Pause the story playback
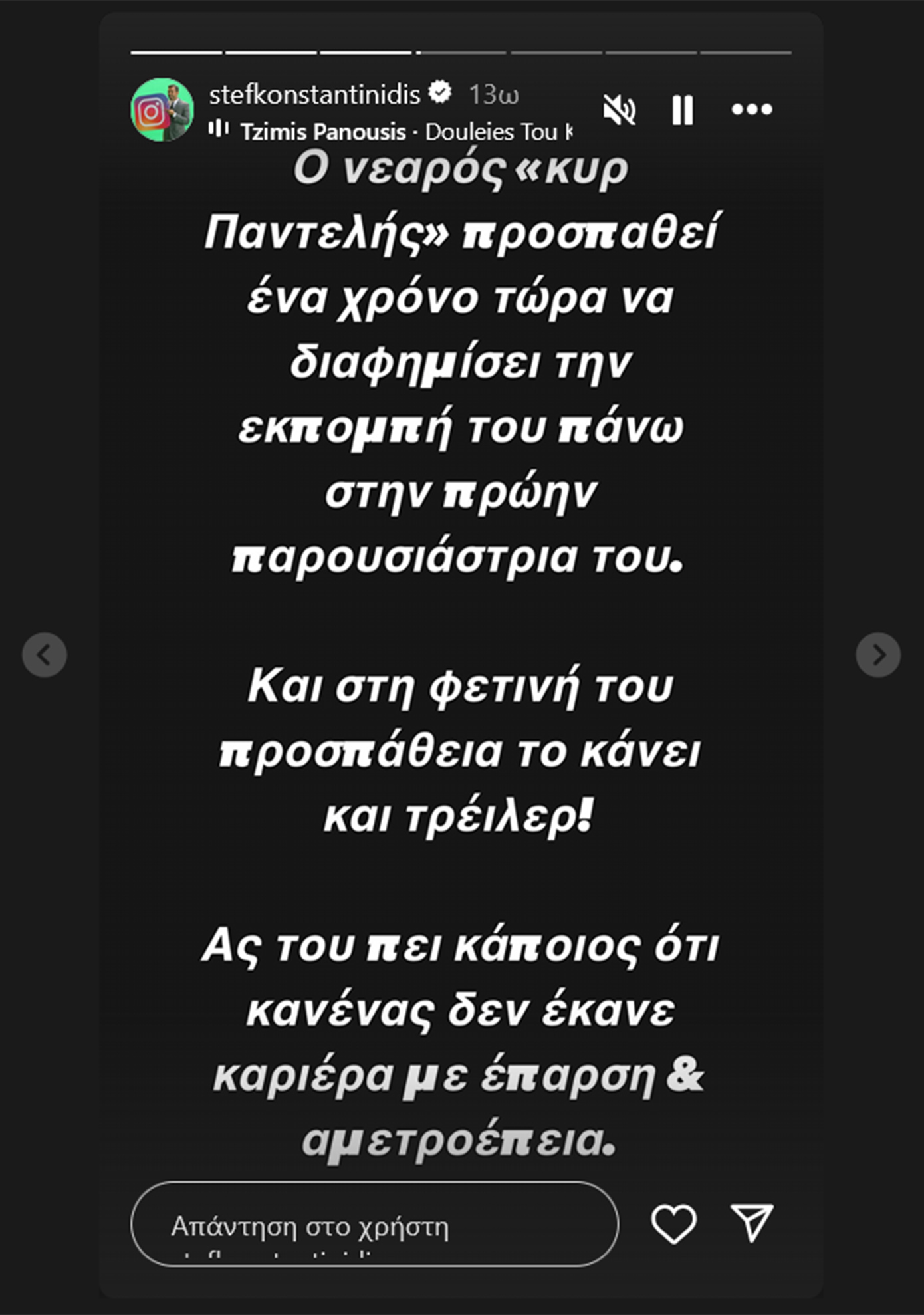Viewport: 924px width, 1315px height. click(683, 110)
